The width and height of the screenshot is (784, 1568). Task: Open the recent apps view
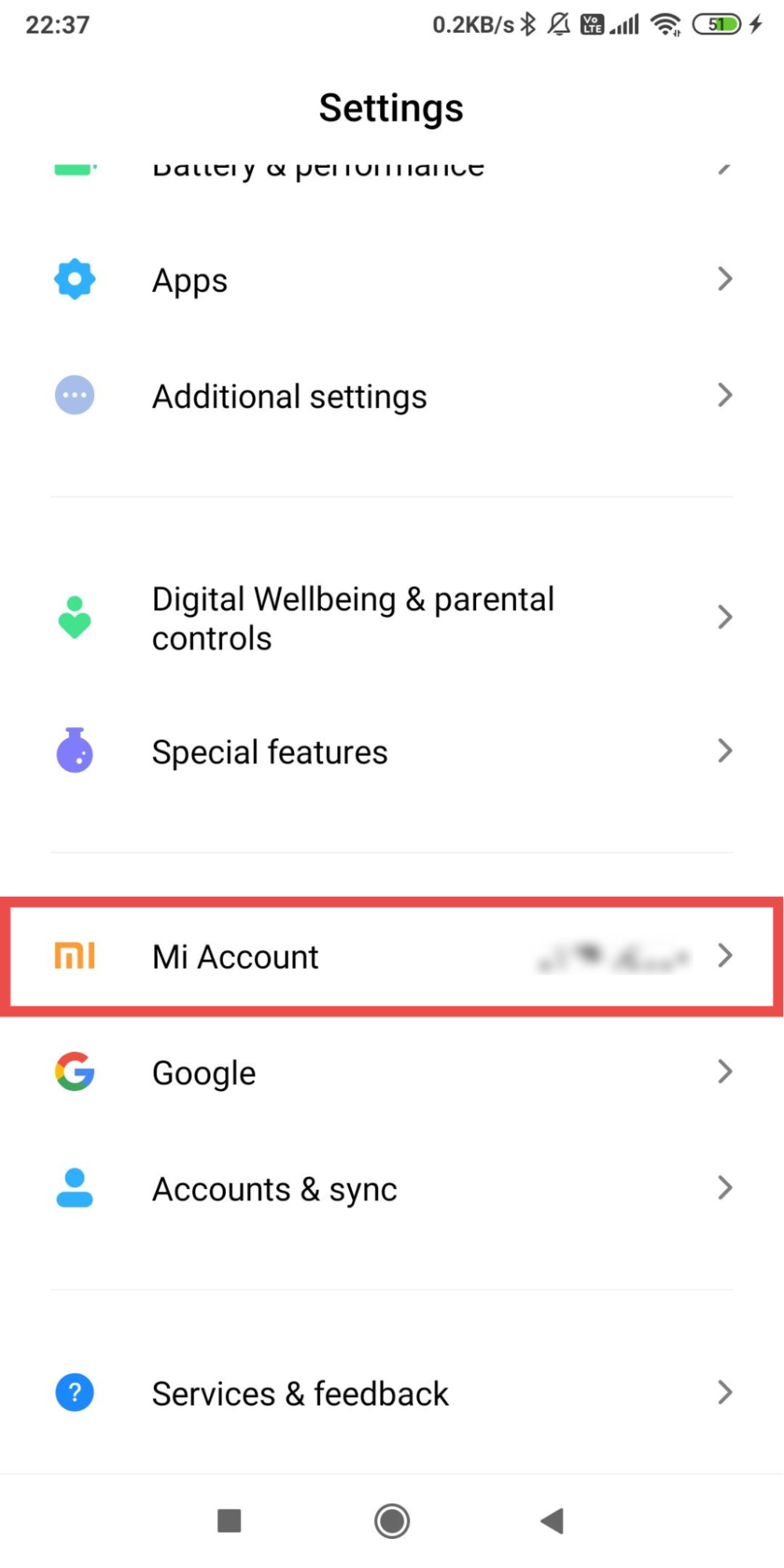click(229, 1521)
